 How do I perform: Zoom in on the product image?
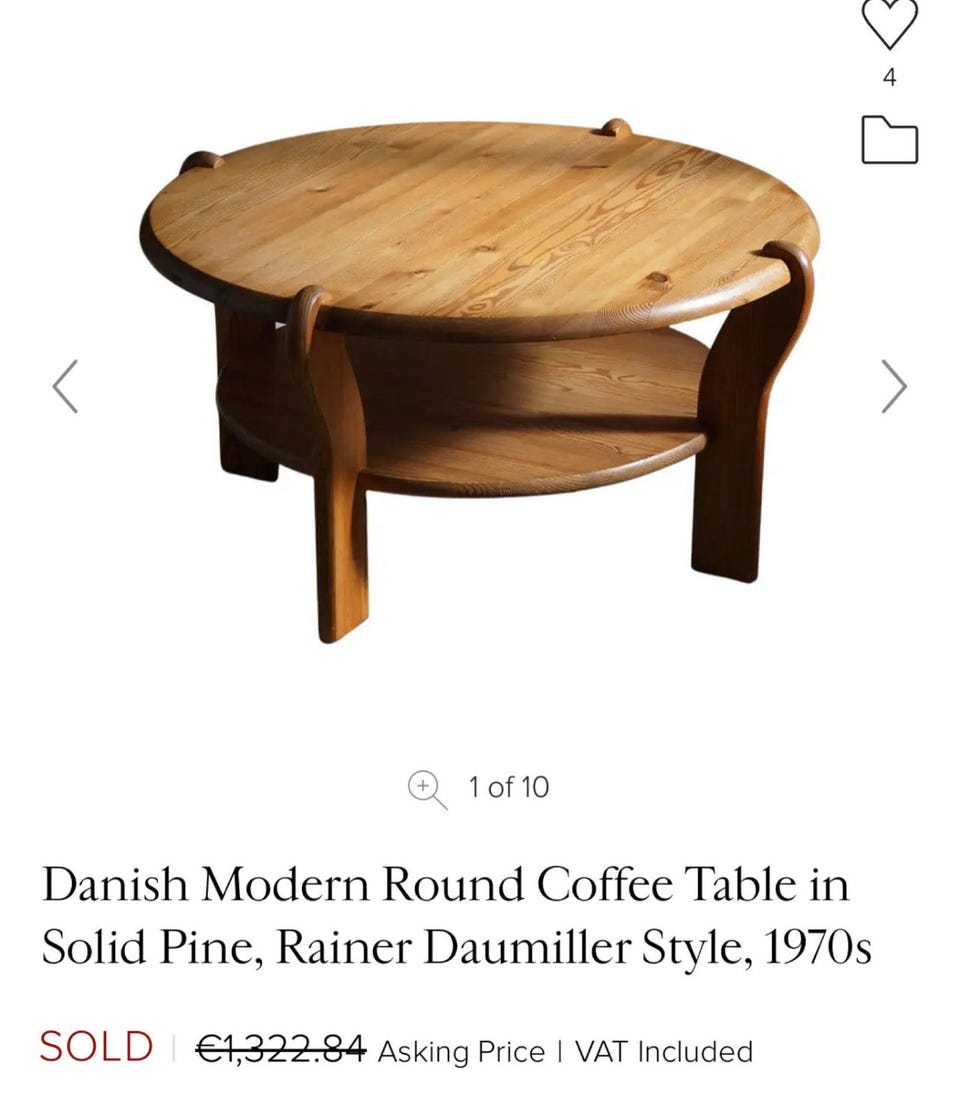click(x=427, y=788)
